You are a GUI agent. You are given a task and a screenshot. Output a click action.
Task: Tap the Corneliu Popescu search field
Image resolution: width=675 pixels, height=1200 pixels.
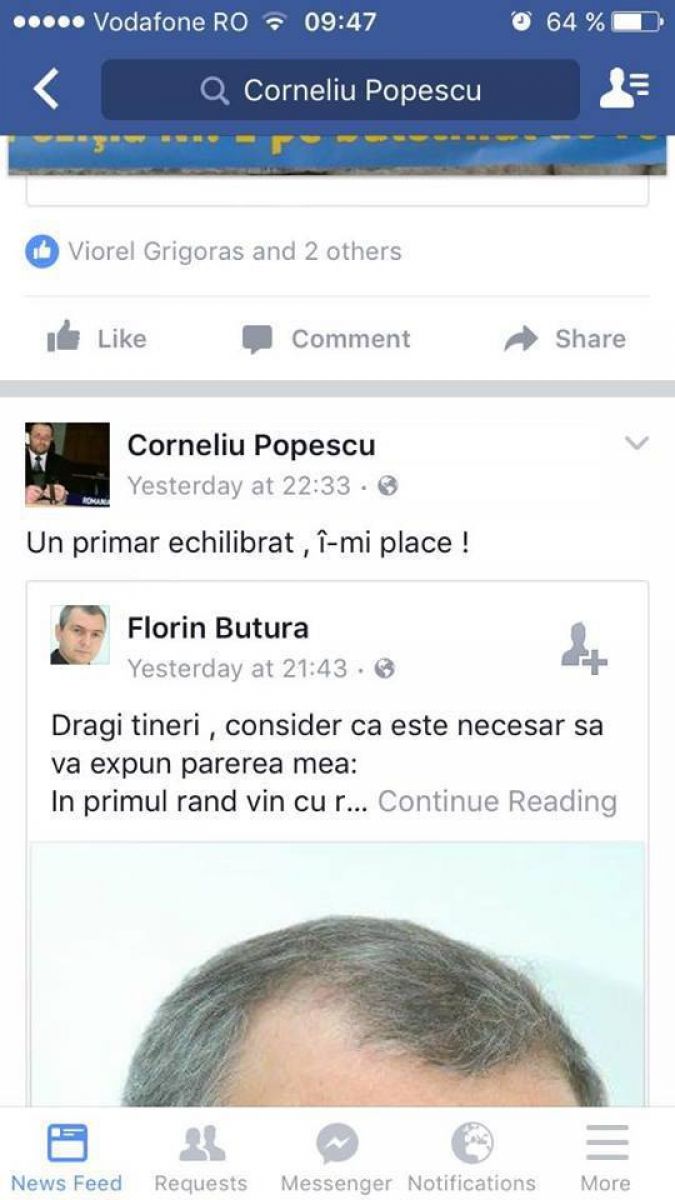click(340, 91)
